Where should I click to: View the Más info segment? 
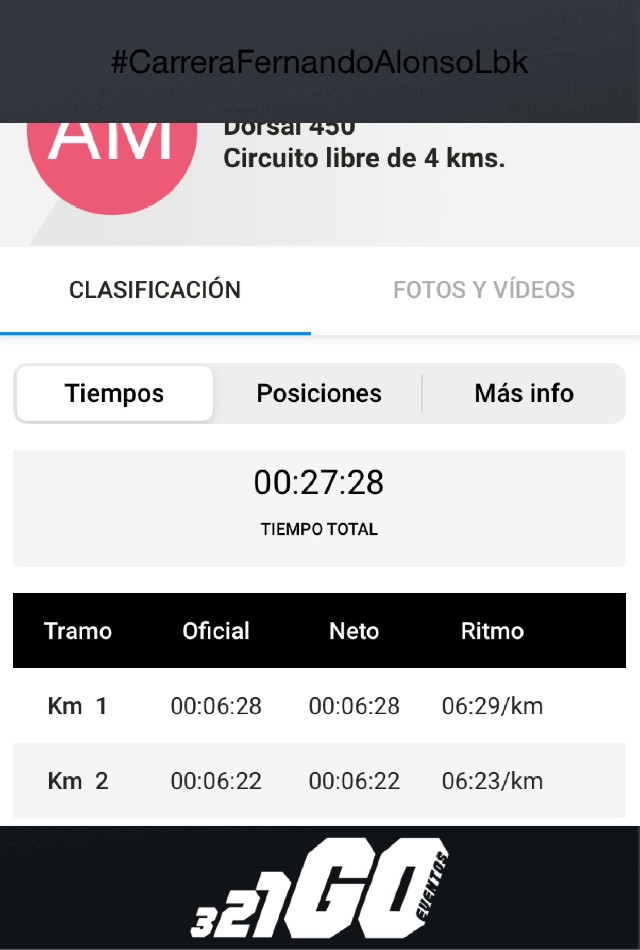524,394
